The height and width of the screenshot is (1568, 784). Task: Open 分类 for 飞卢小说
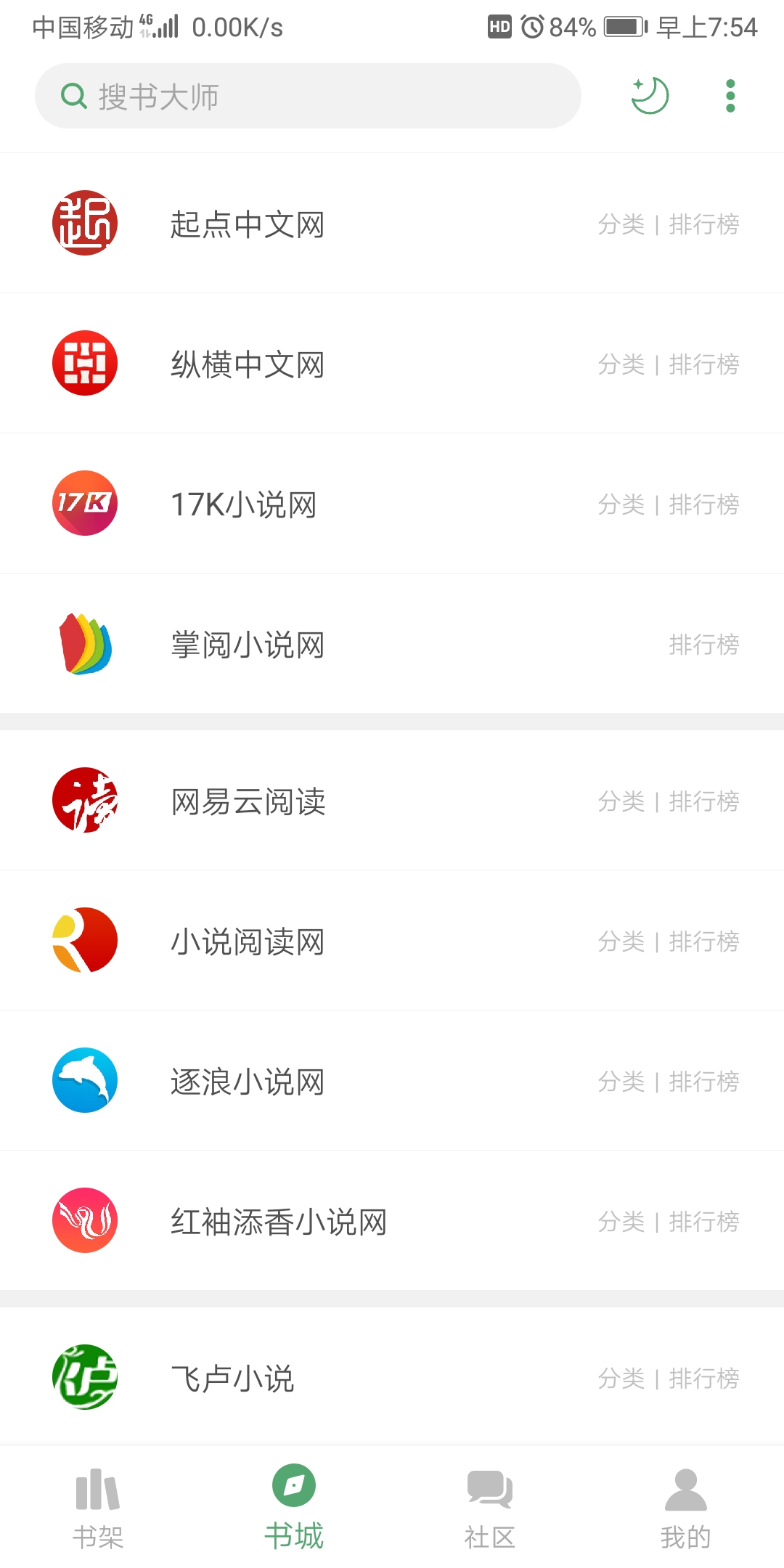(x=621, y=1378)
